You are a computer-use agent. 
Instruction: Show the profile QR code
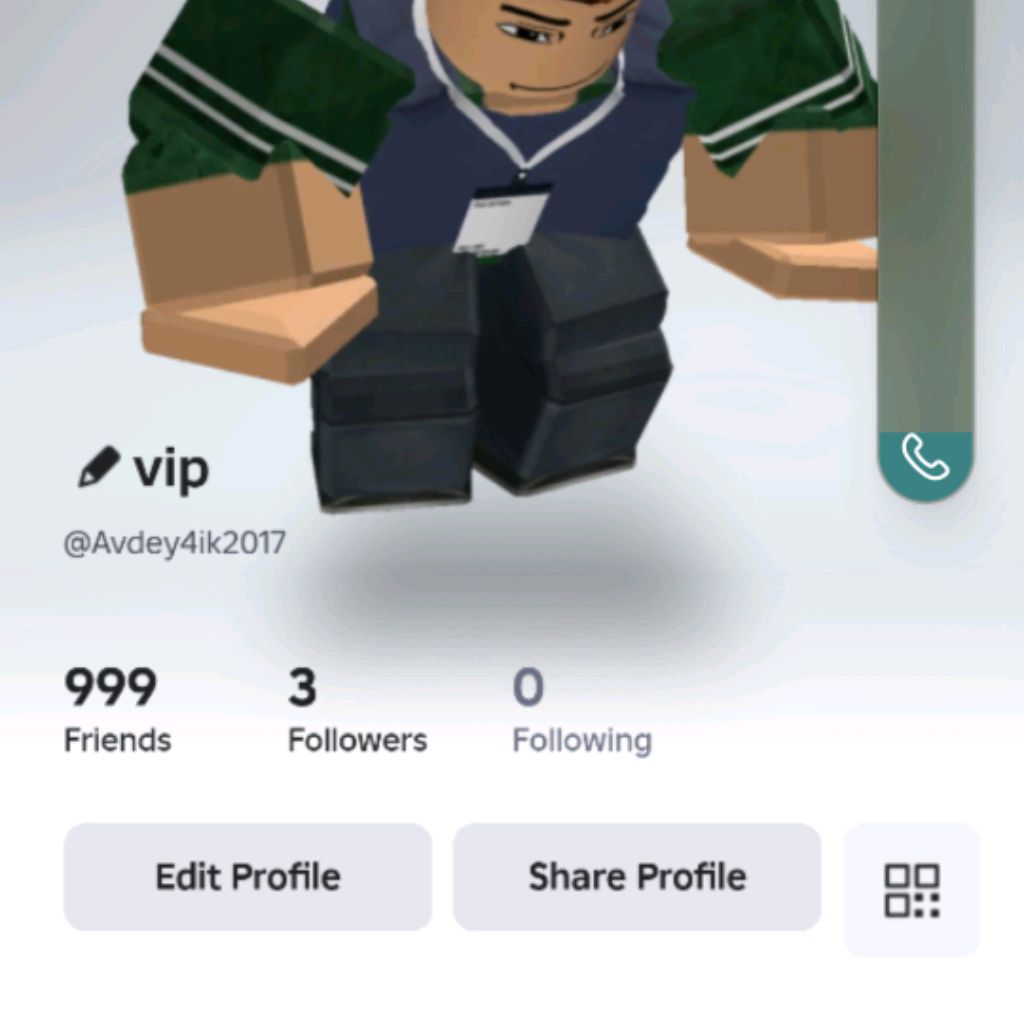click(x=911, y=890)
